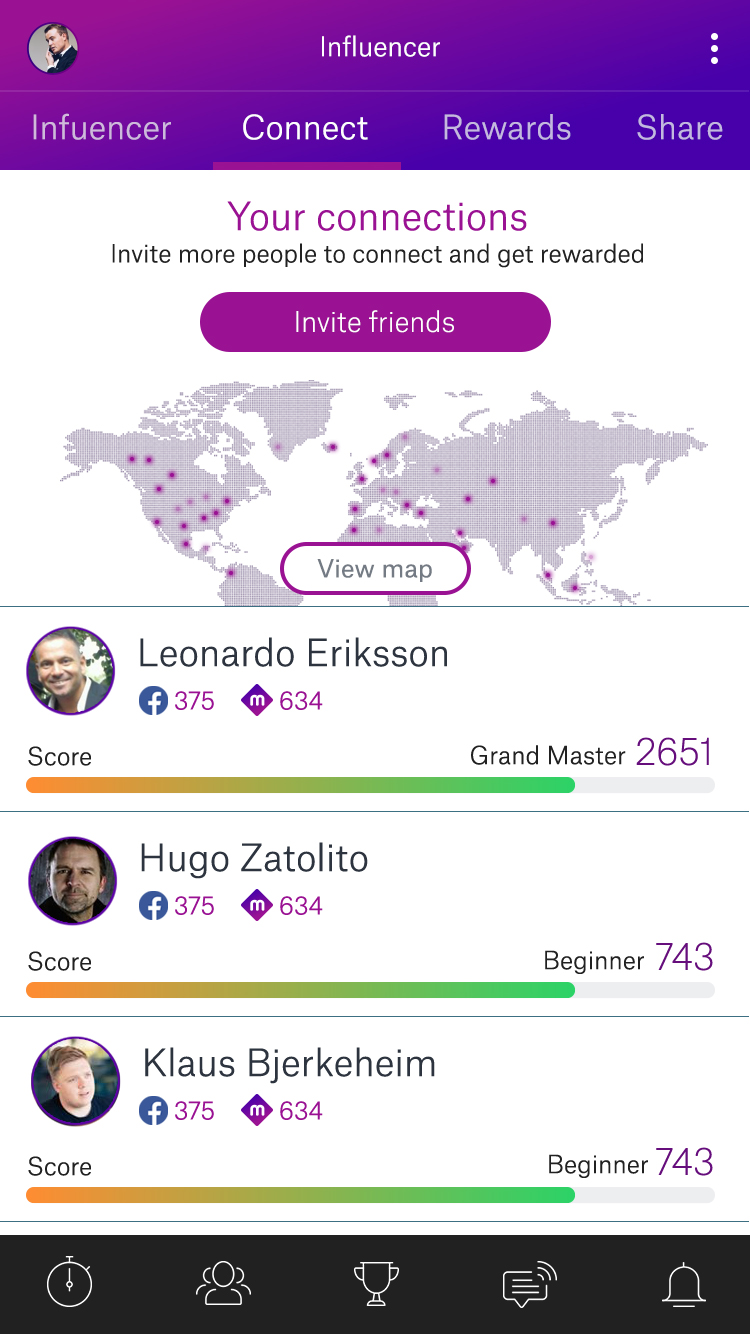Select the Connect tab
Image resolution: width=750 pixels, height=1334 pixels.
[x=305, y=128]
